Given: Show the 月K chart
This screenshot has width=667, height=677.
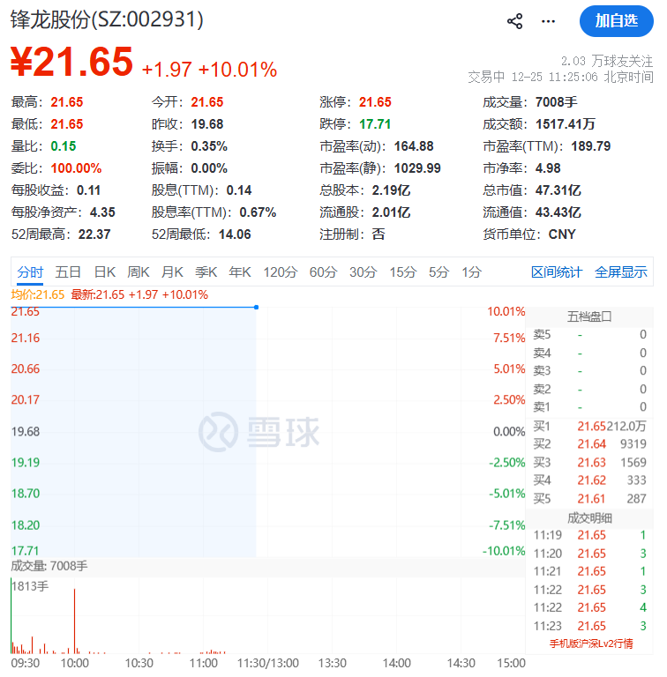Looking at the screenshot, I should [x=172, y=272].
